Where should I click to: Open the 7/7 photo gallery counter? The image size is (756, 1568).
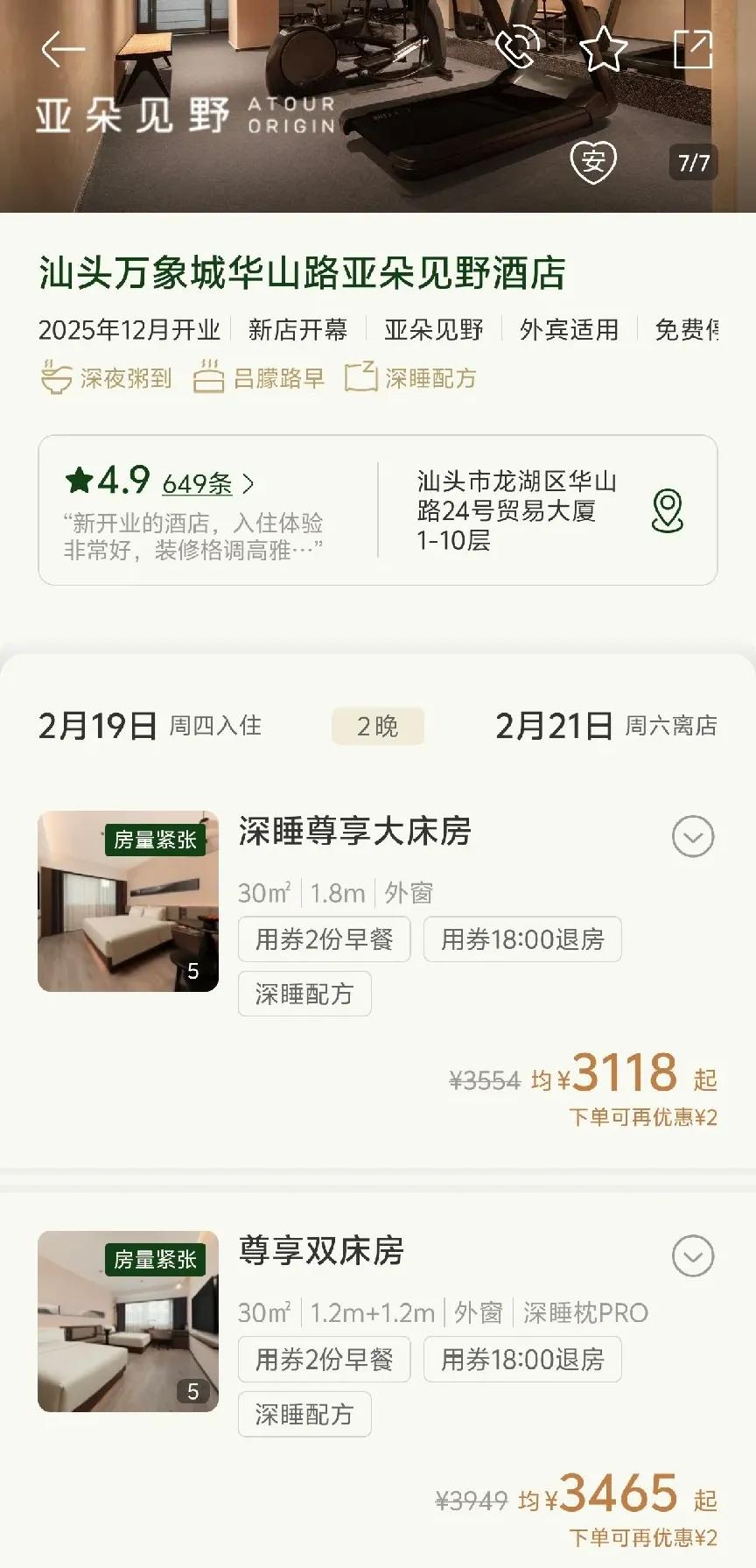click(x=694, y=163)
